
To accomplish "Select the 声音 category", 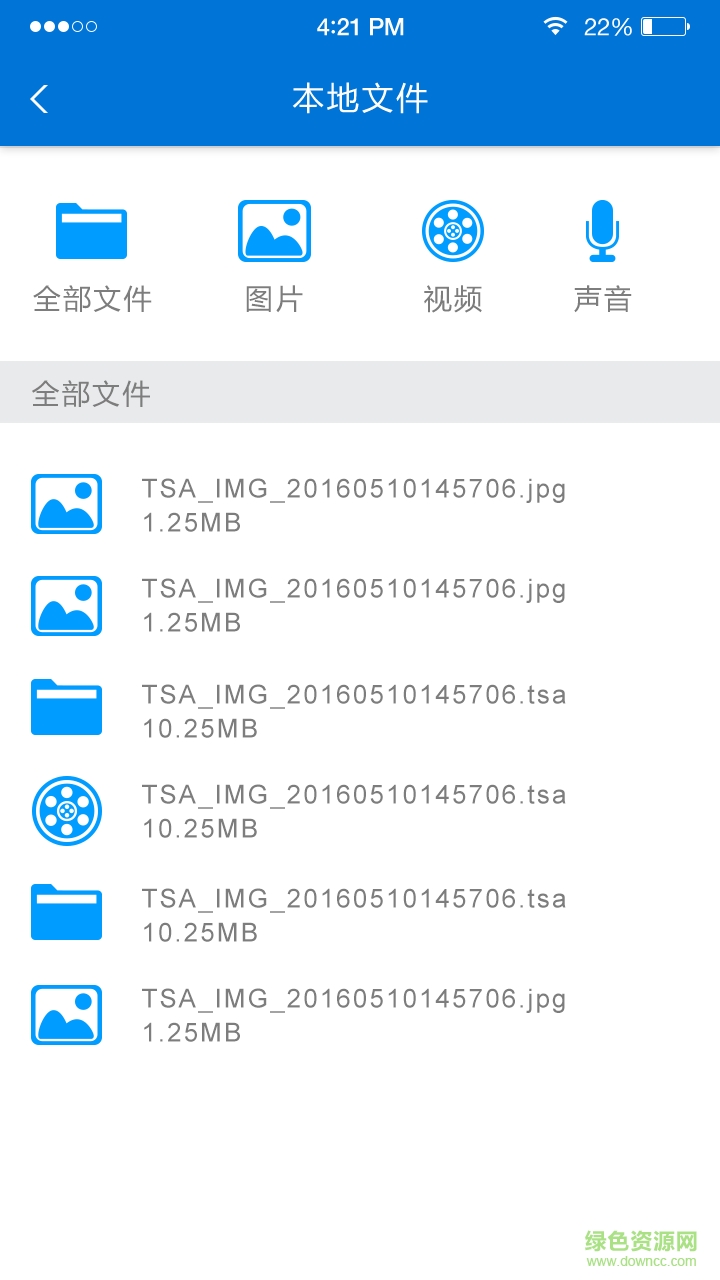I will click(x=602, y=256).
